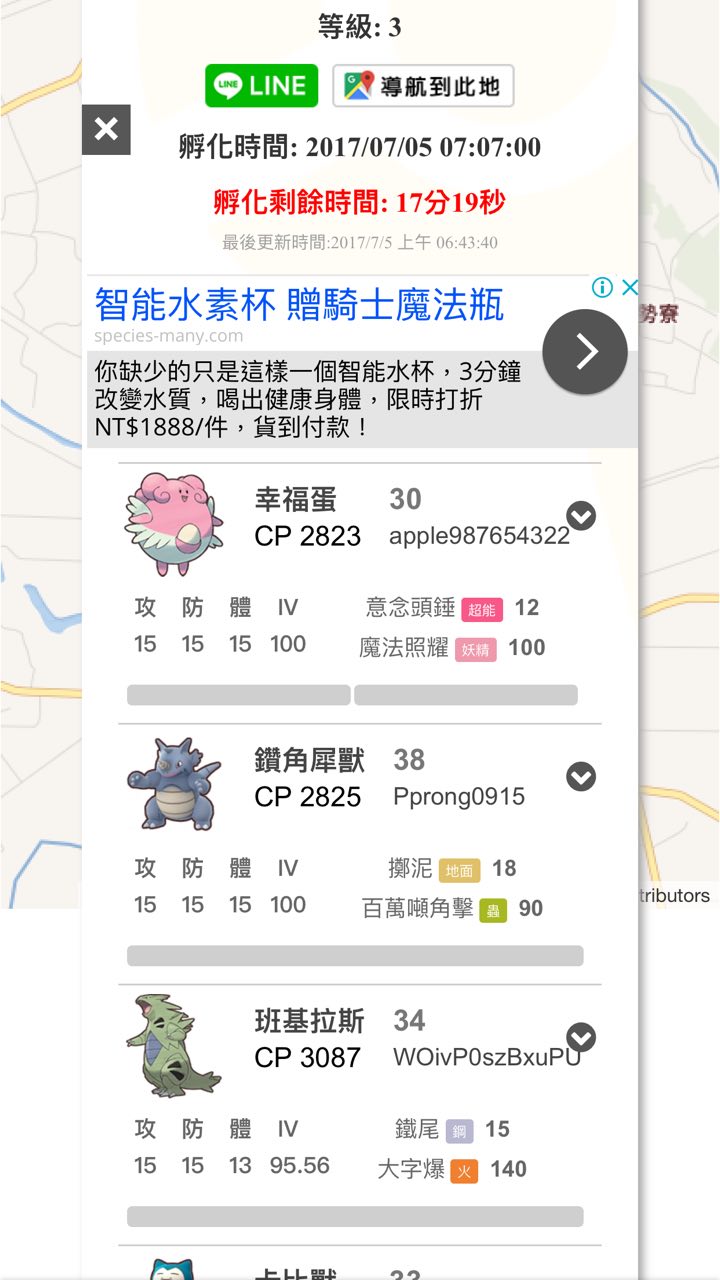720x1280 pixels.
Task: Tap 導航到此地 navigate button
Action: coord(423,86)
